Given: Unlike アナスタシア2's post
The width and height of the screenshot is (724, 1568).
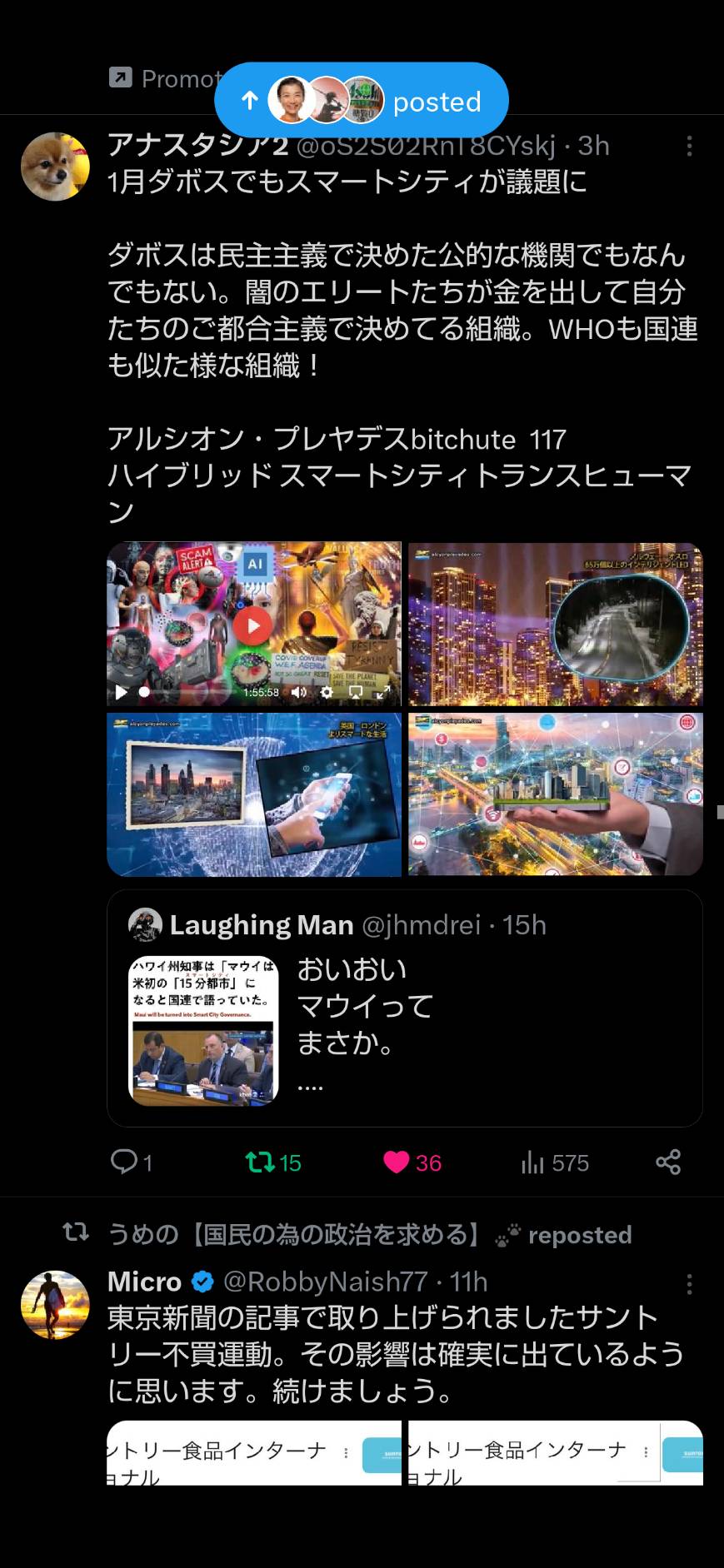Looking at the screenshot, I should 412,1162.
